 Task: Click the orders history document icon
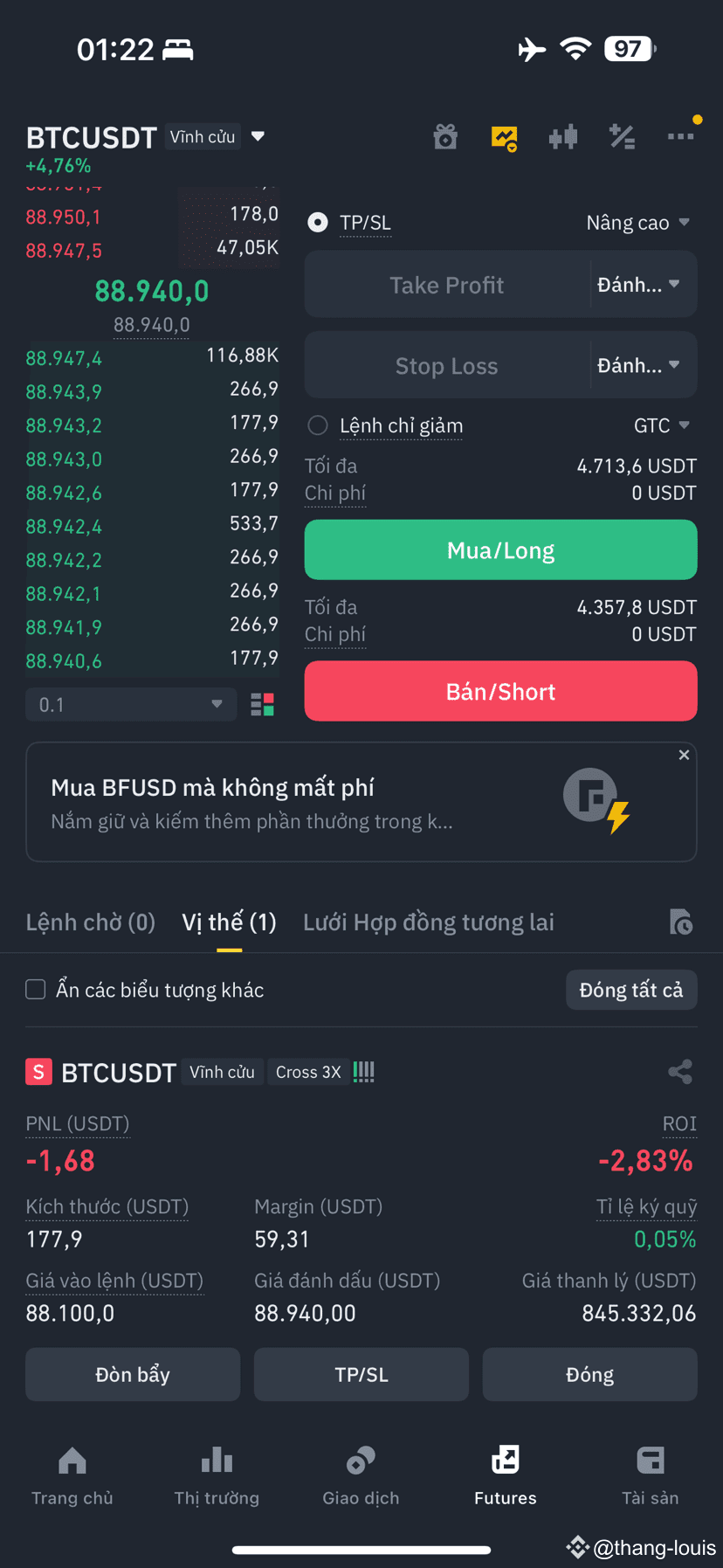click(681, 922)
